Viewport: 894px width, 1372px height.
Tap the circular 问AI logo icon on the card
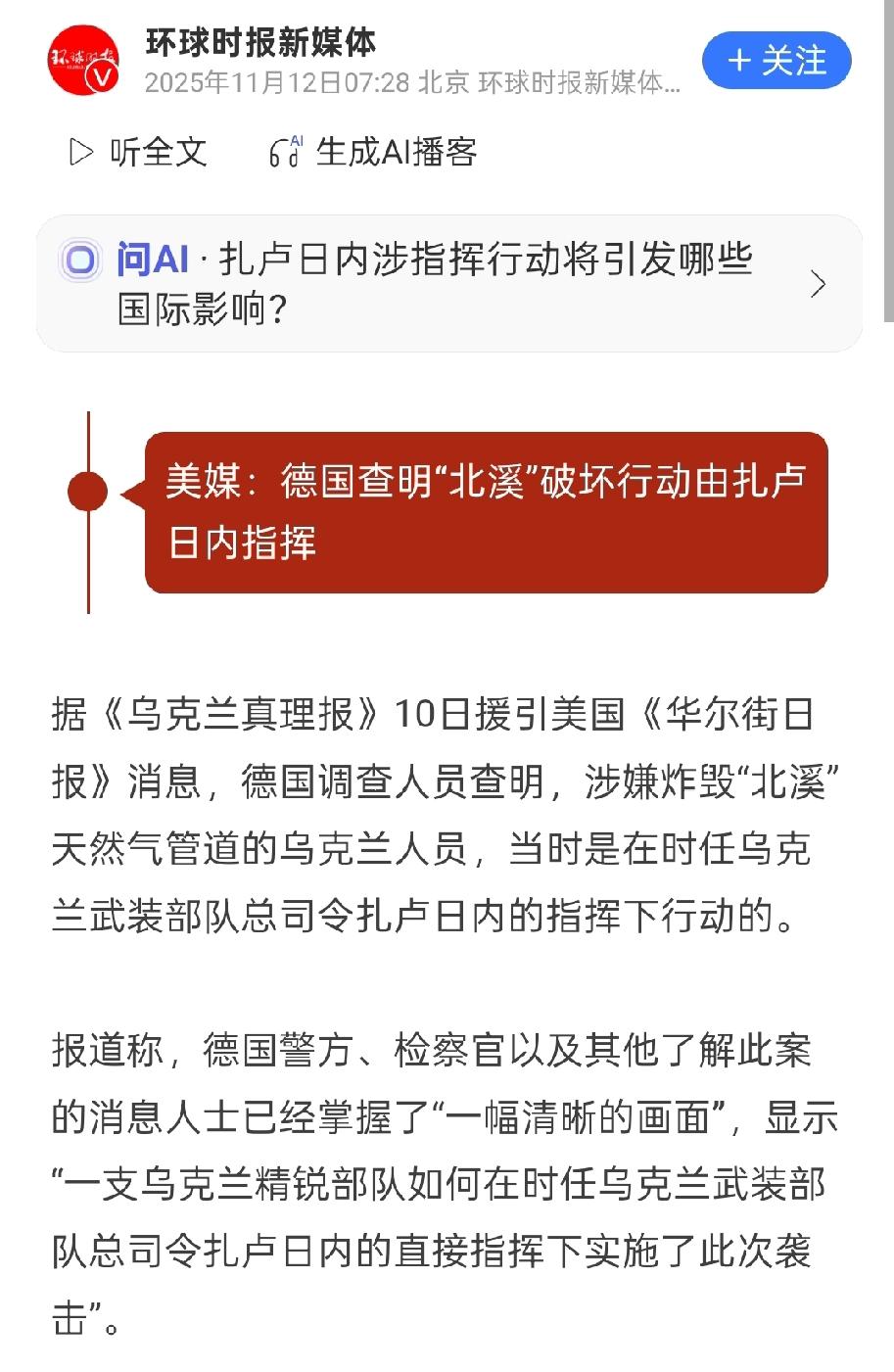(84, 260)
